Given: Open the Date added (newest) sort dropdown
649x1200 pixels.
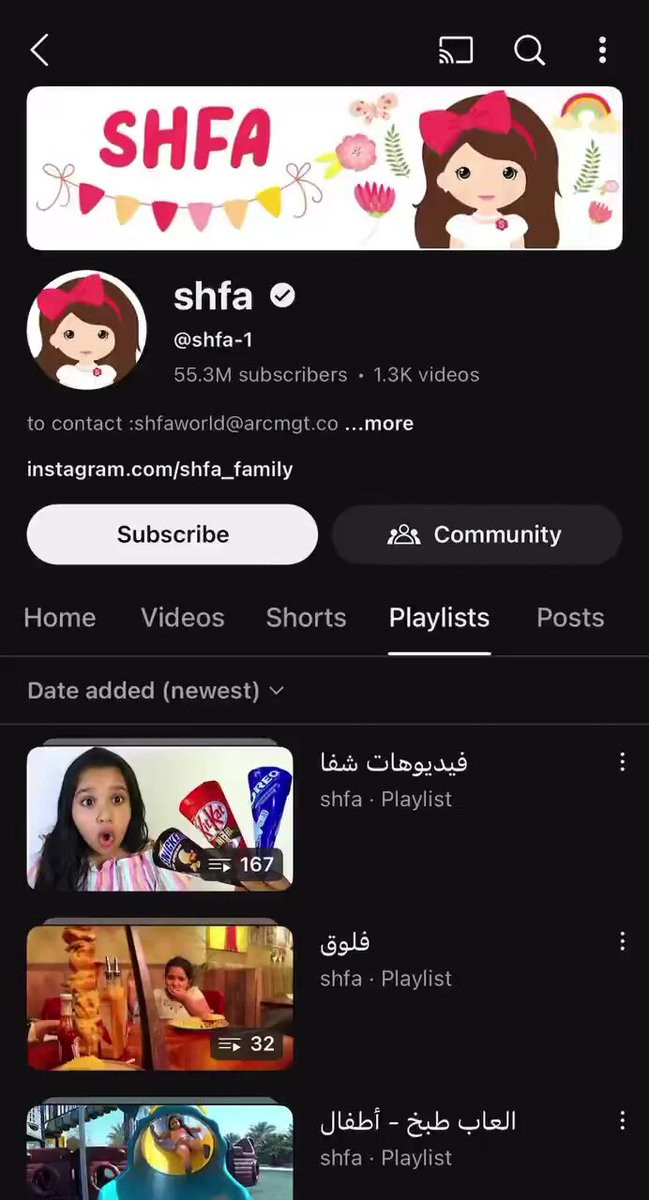Looking at the screenshot, I should tap(156, 690).
